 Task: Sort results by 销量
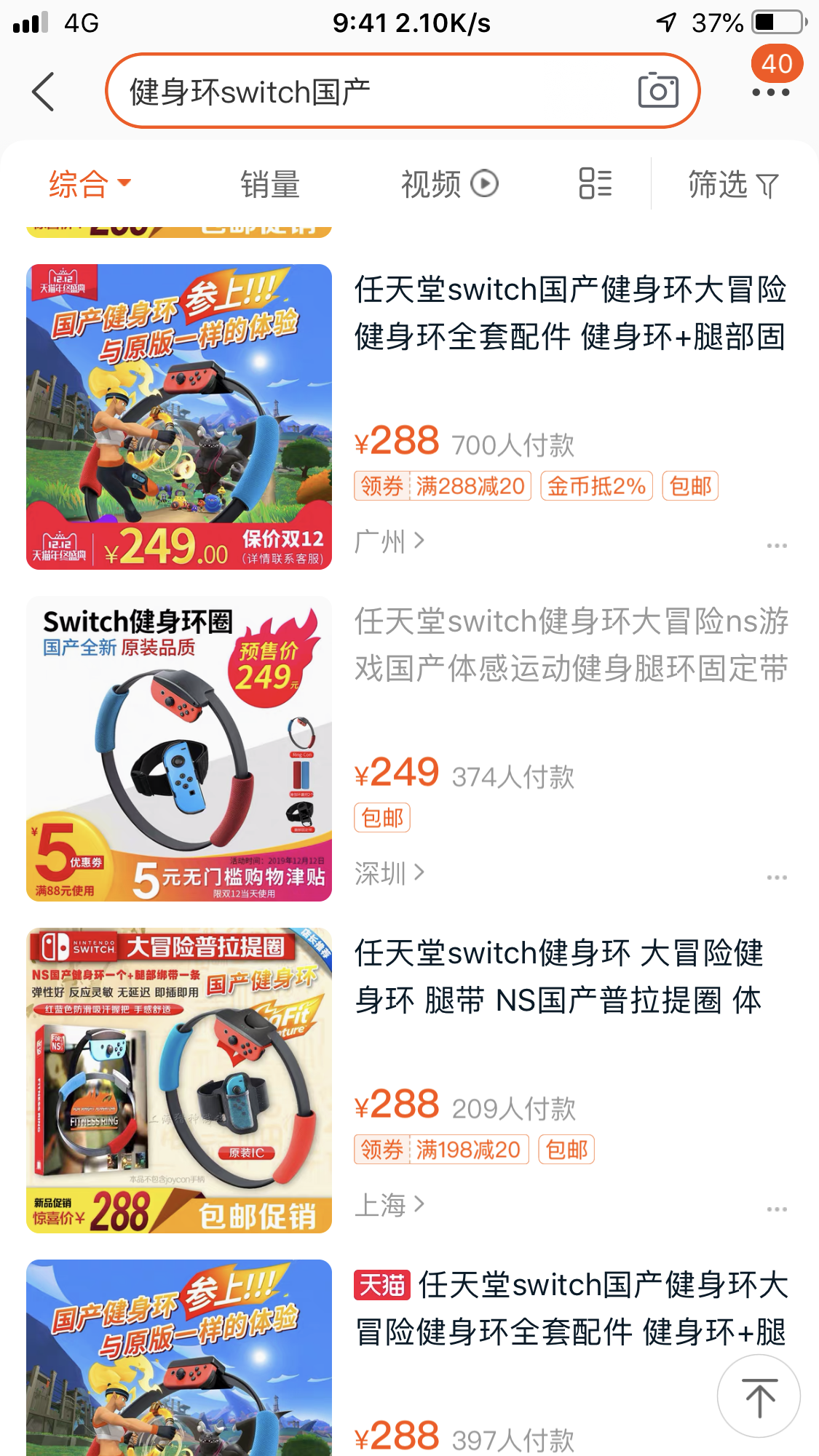pyautogui.click(x=270, y=184)
